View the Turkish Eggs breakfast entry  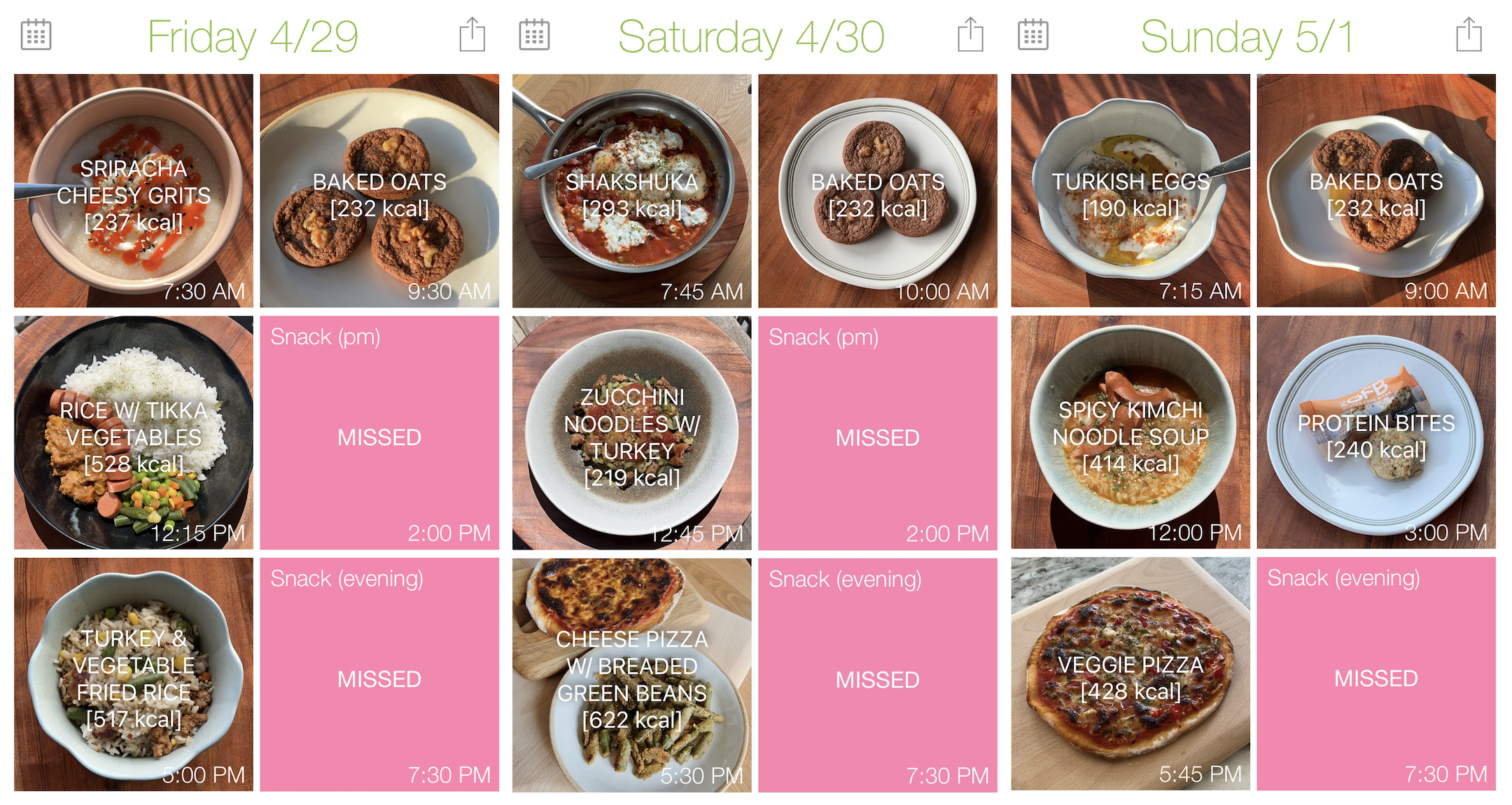coord(1130,191)
